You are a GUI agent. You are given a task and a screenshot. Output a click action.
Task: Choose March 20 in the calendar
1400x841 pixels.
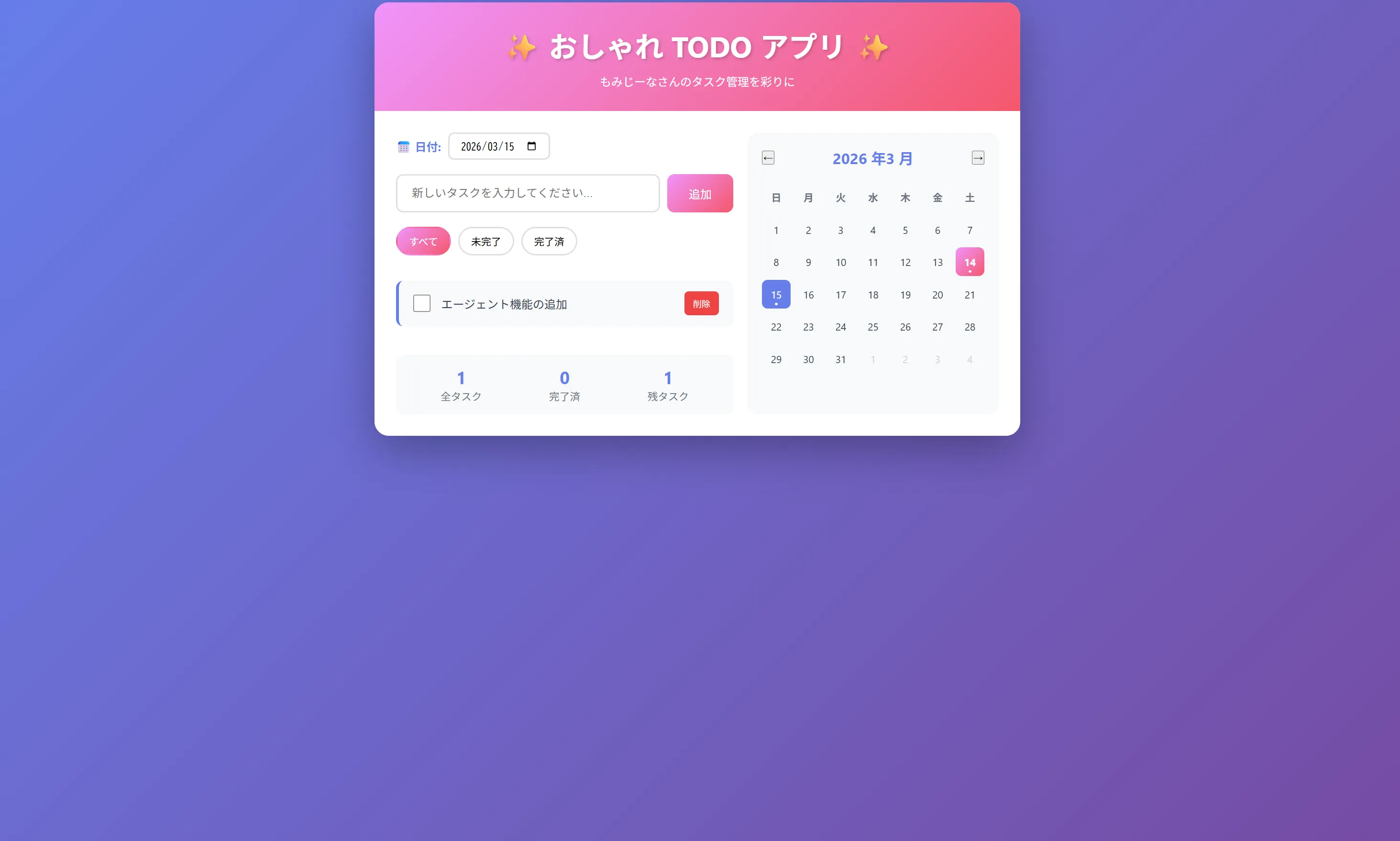coord(937,295)
